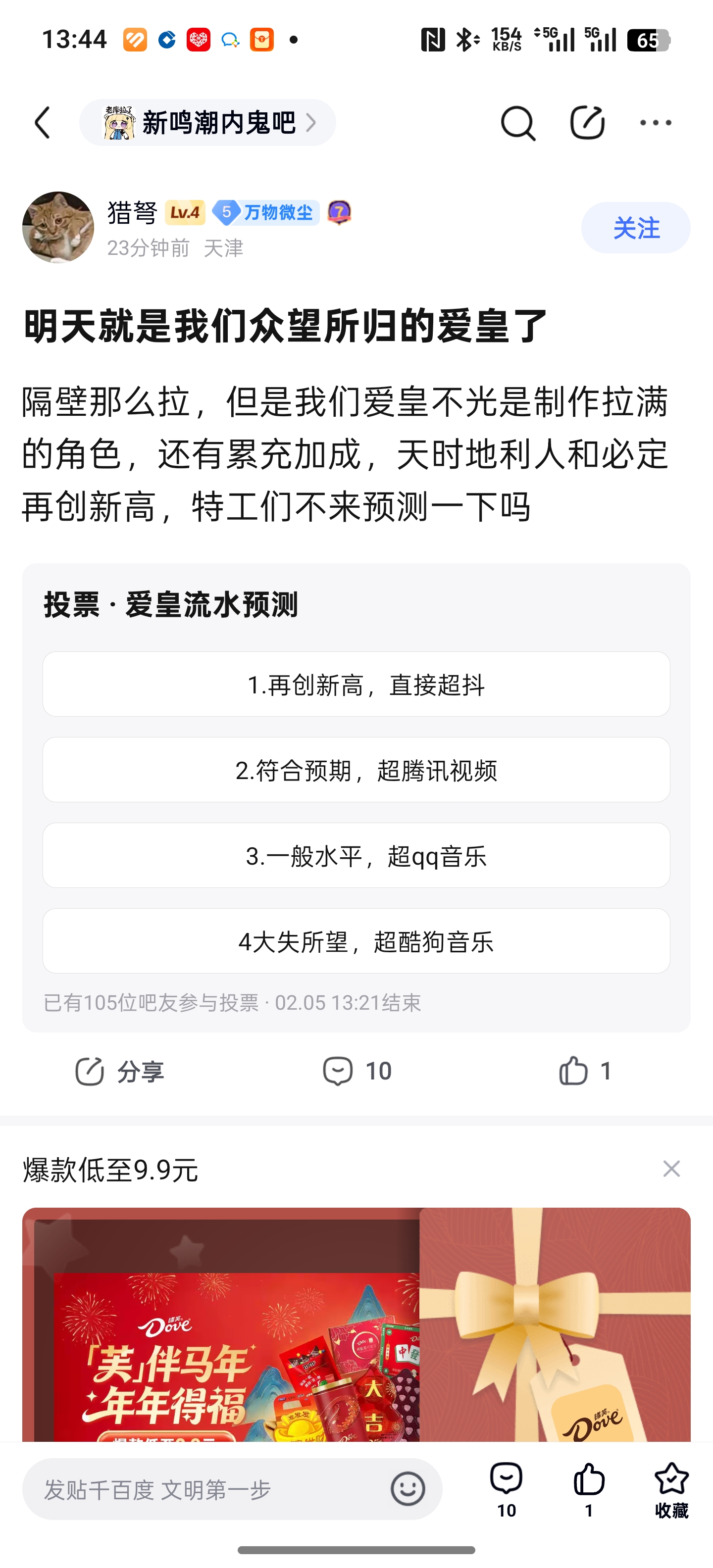The width and height of the screenshot is (713, 1568).
Task: Tap the thumbs-up icon in the bottom bar
Action: click(589, 1488)
